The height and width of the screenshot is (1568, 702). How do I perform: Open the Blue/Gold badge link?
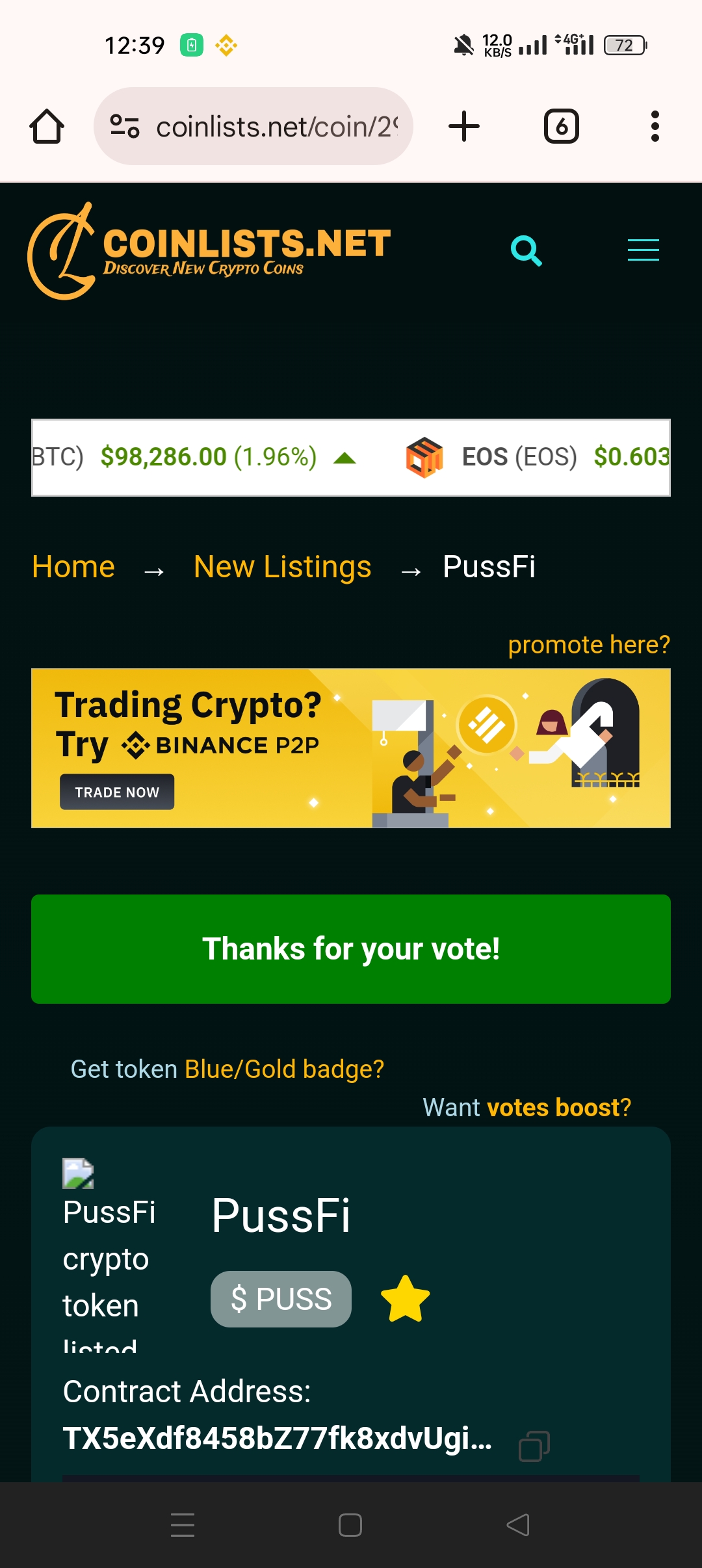(x=284, y=1069)
